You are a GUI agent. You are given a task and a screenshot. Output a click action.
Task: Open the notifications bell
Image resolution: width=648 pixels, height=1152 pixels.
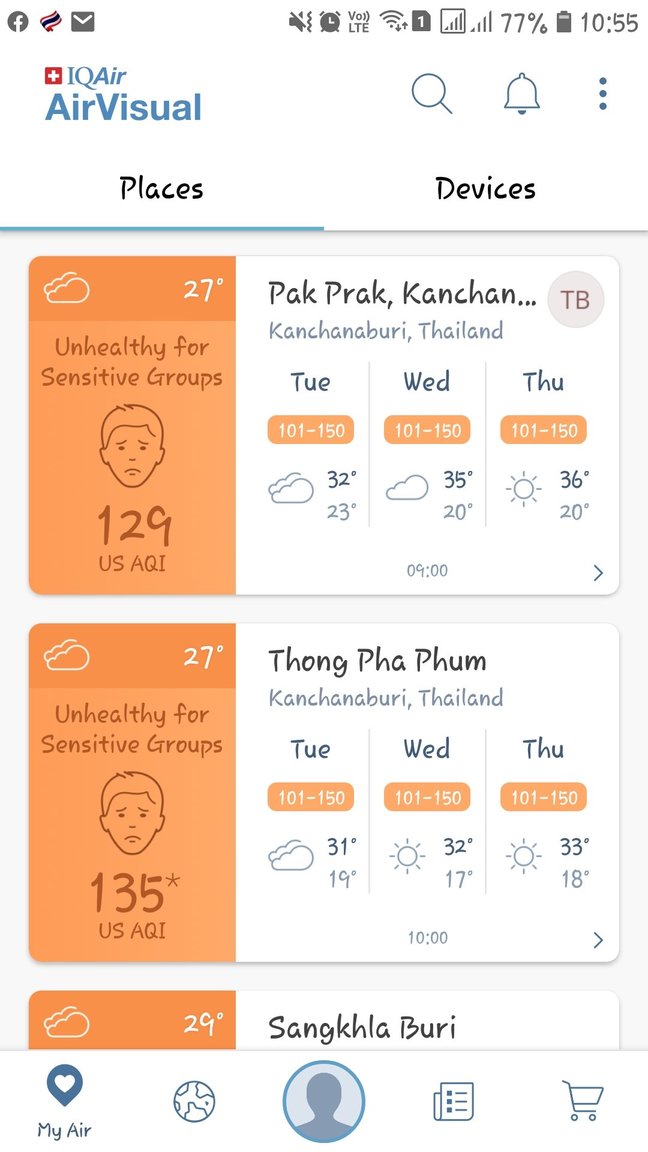pyautogui.click(x=521, y=94)
